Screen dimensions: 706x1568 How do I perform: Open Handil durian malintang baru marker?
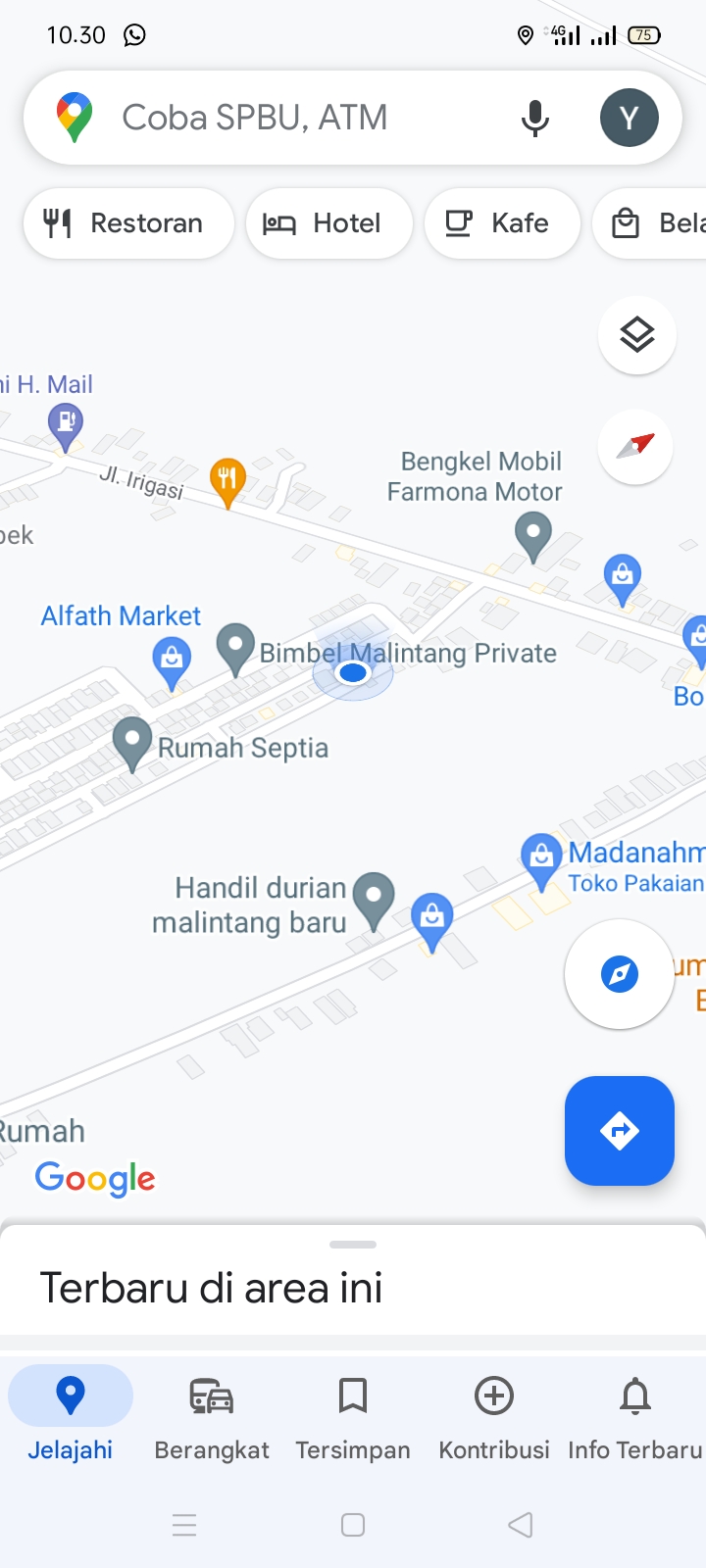coord(373,898)
